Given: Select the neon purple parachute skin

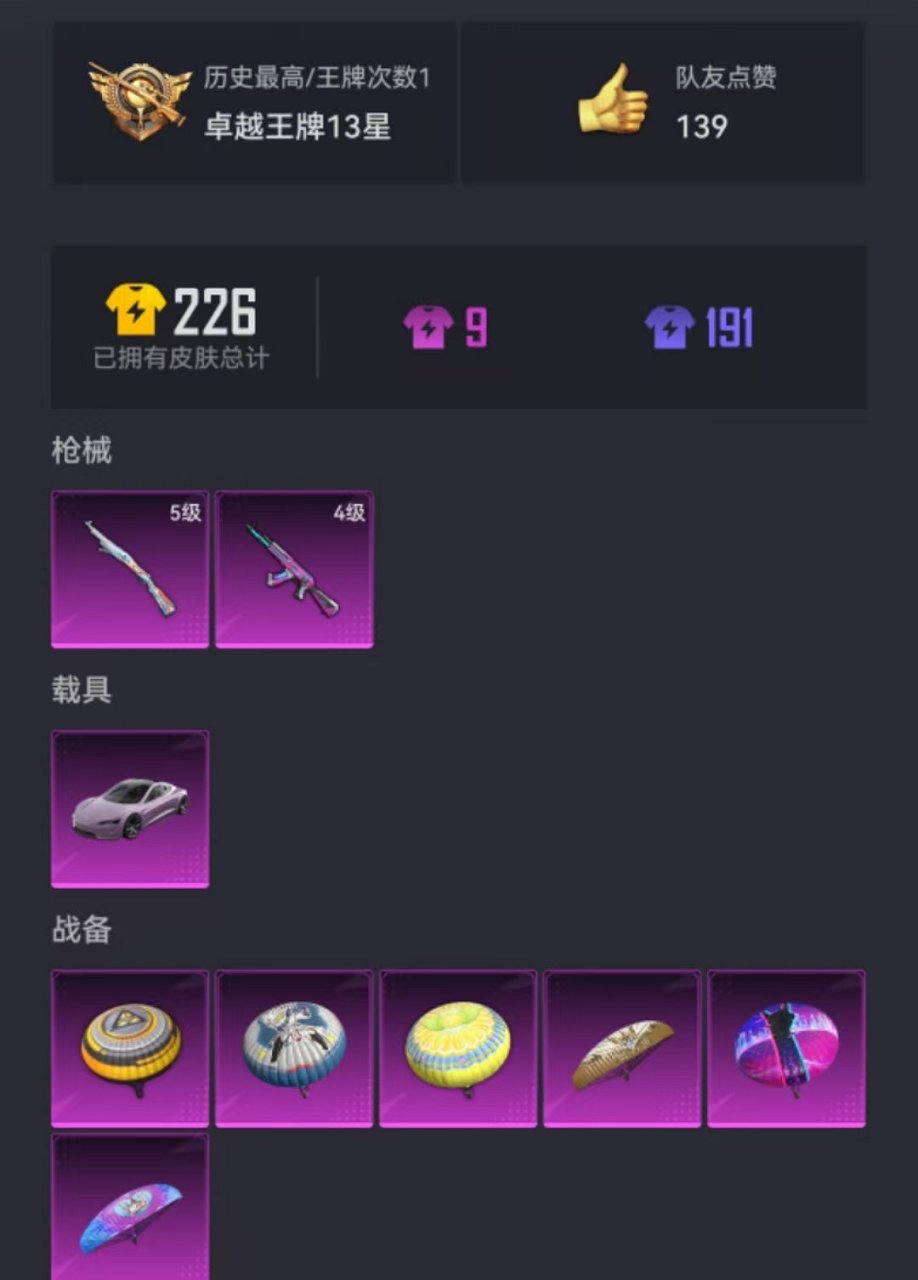Looking at the screenshot, I should point(786,1048).
